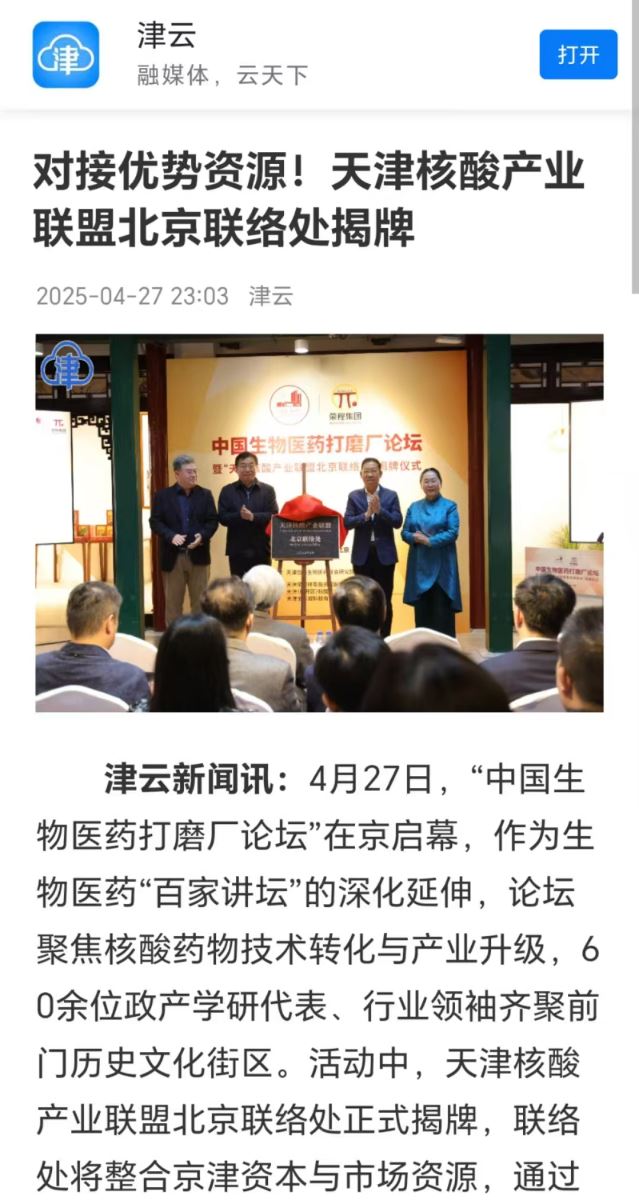The height and width of the screenshot is (1200, 639).
Task: Tap the 打开 button to open the app
Action: (x=578, y=55)
